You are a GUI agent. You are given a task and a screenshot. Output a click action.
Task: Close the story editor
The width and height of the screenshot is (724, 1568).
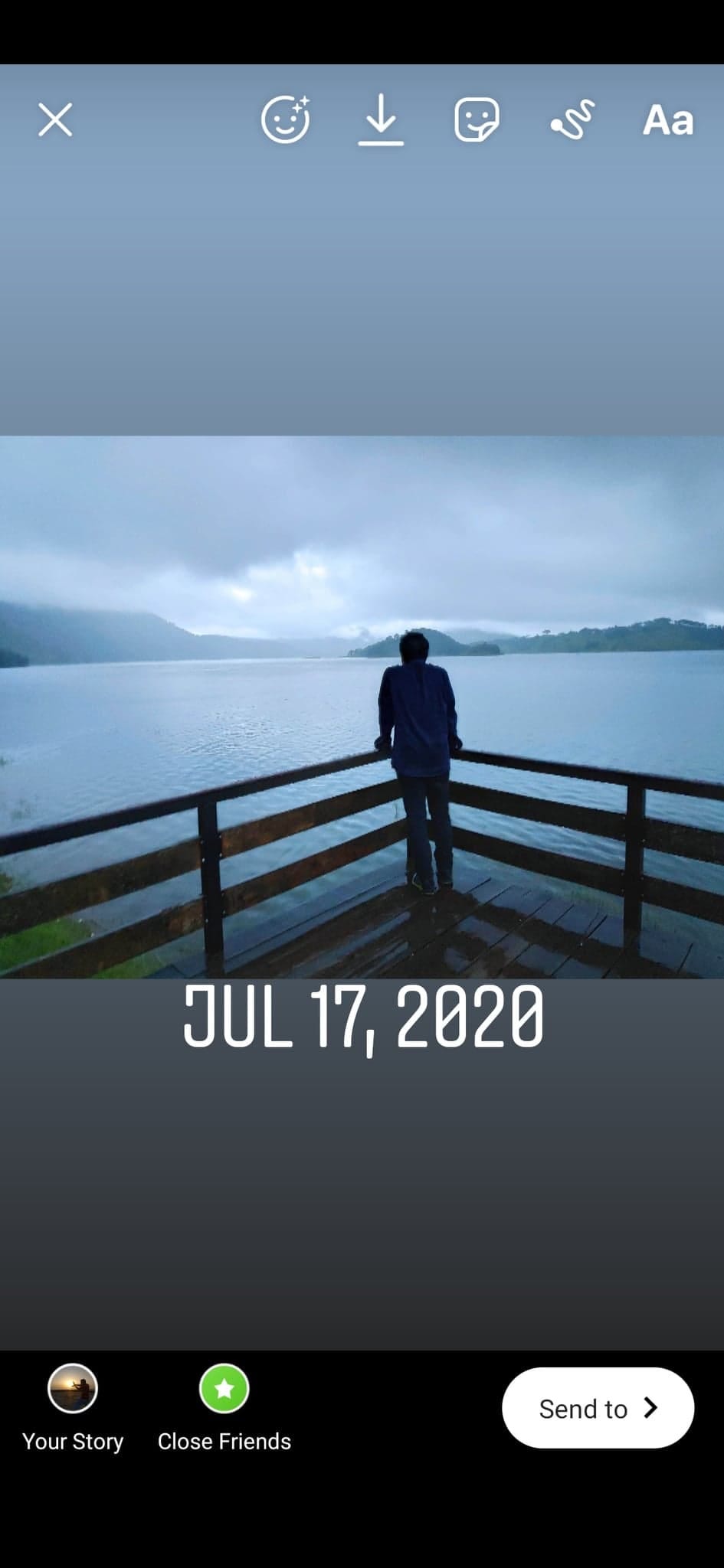[55, 120]
